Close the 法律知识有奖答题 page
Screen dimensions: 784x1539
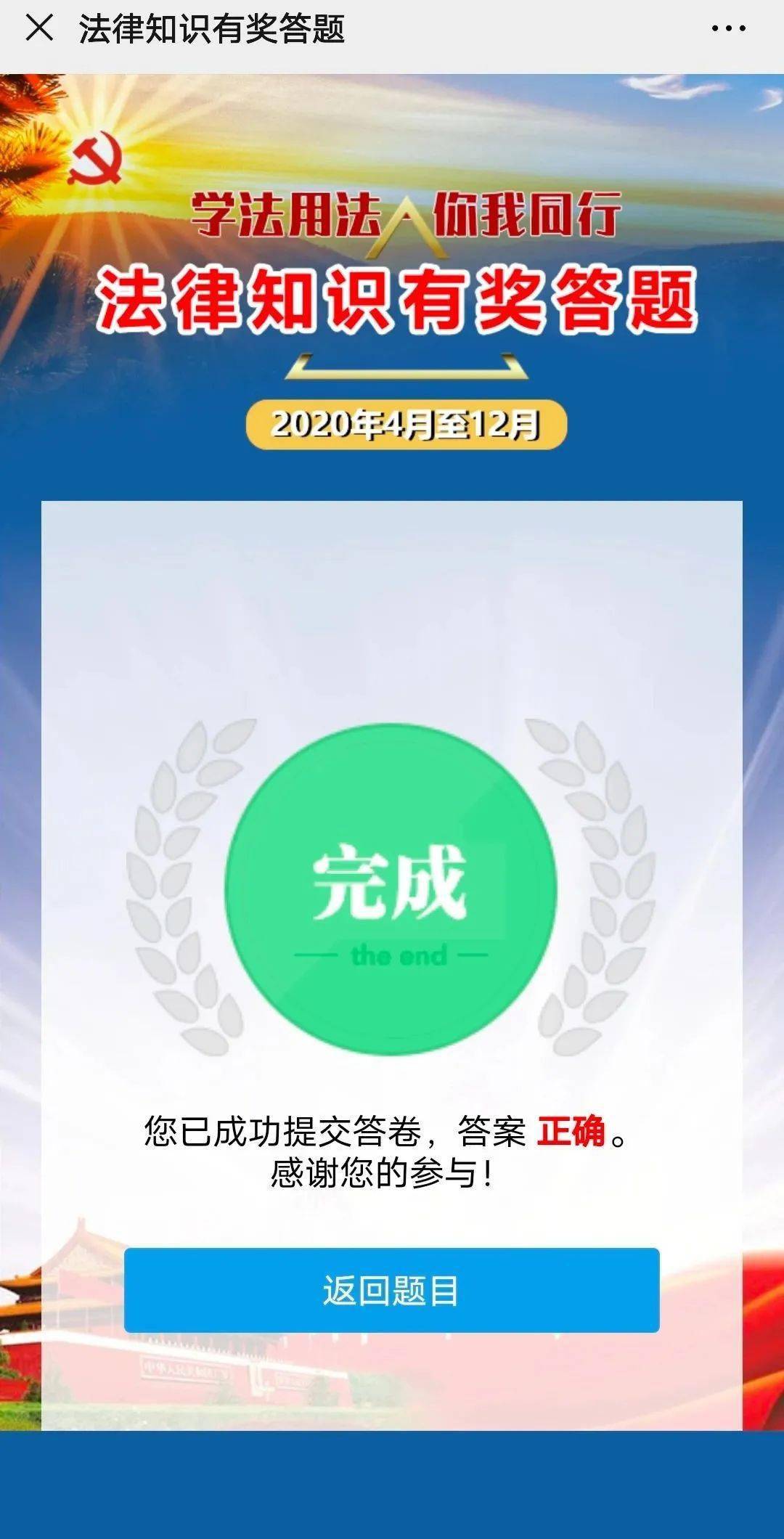(x=39, y=29)
